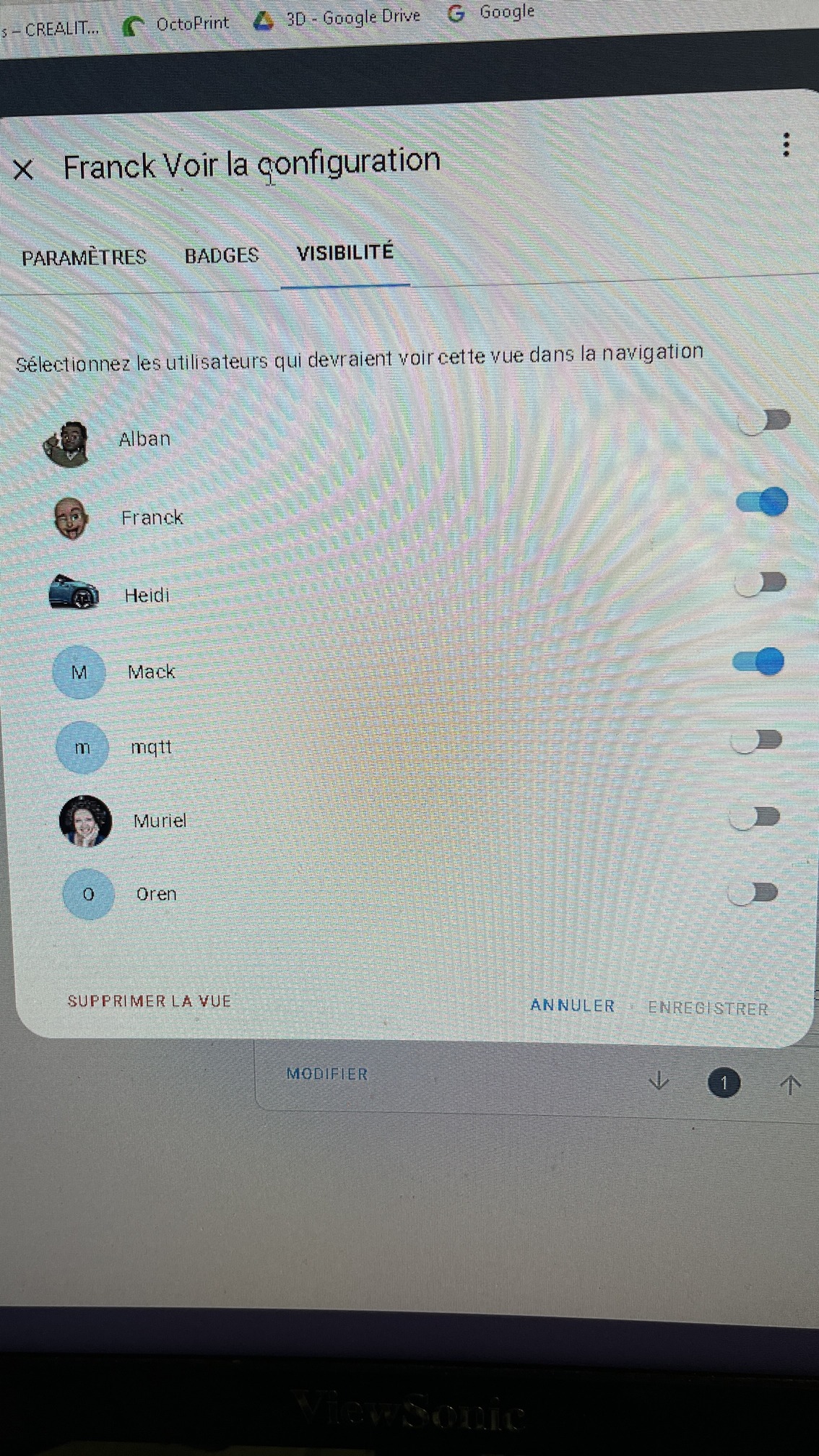Disable visibility for Franck
Screen dimensions: 819x1456
coord(762,501)
